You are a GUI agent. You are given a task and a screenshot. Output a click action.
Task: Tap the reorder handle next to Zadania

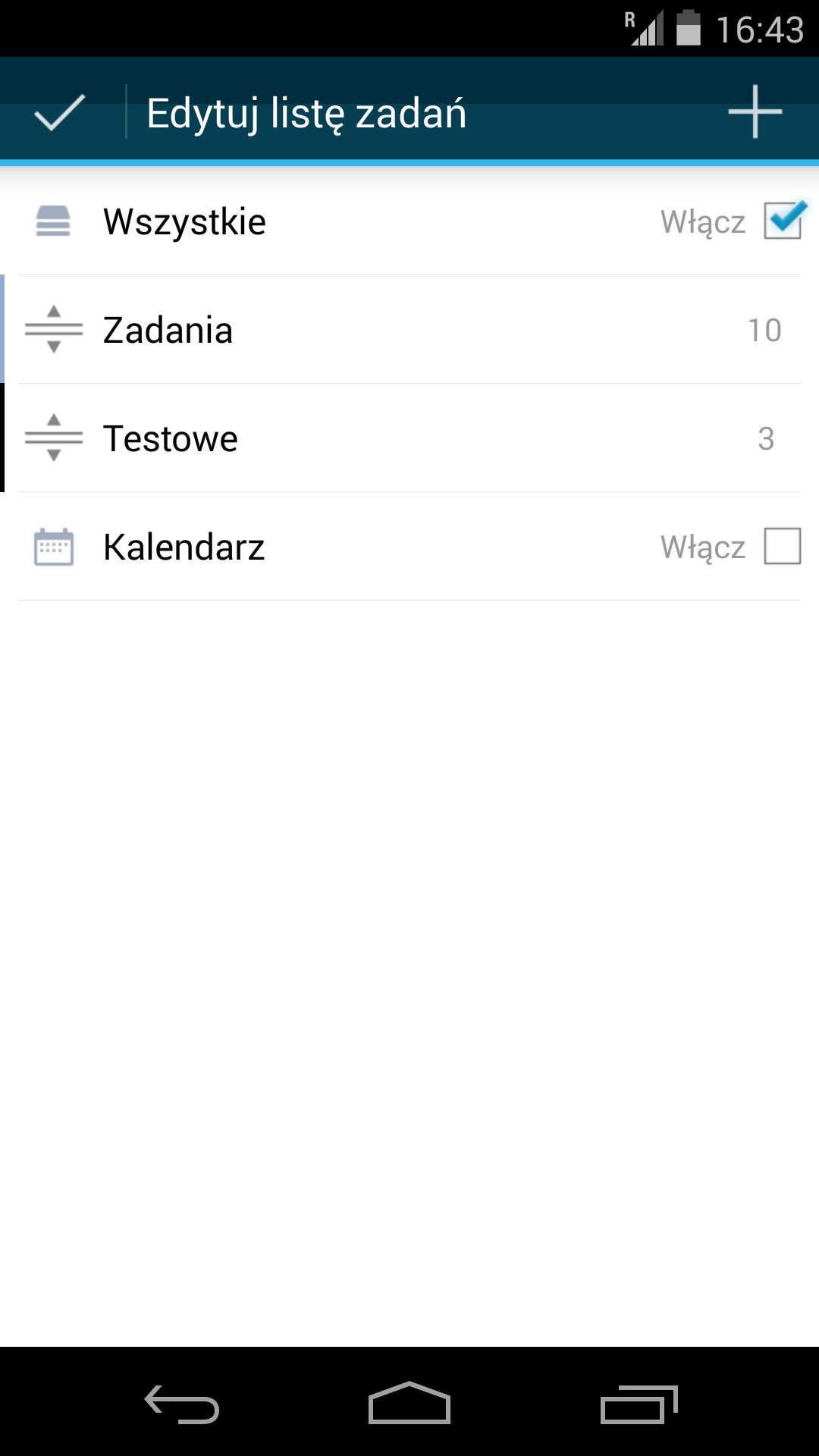tap(53, 330)
